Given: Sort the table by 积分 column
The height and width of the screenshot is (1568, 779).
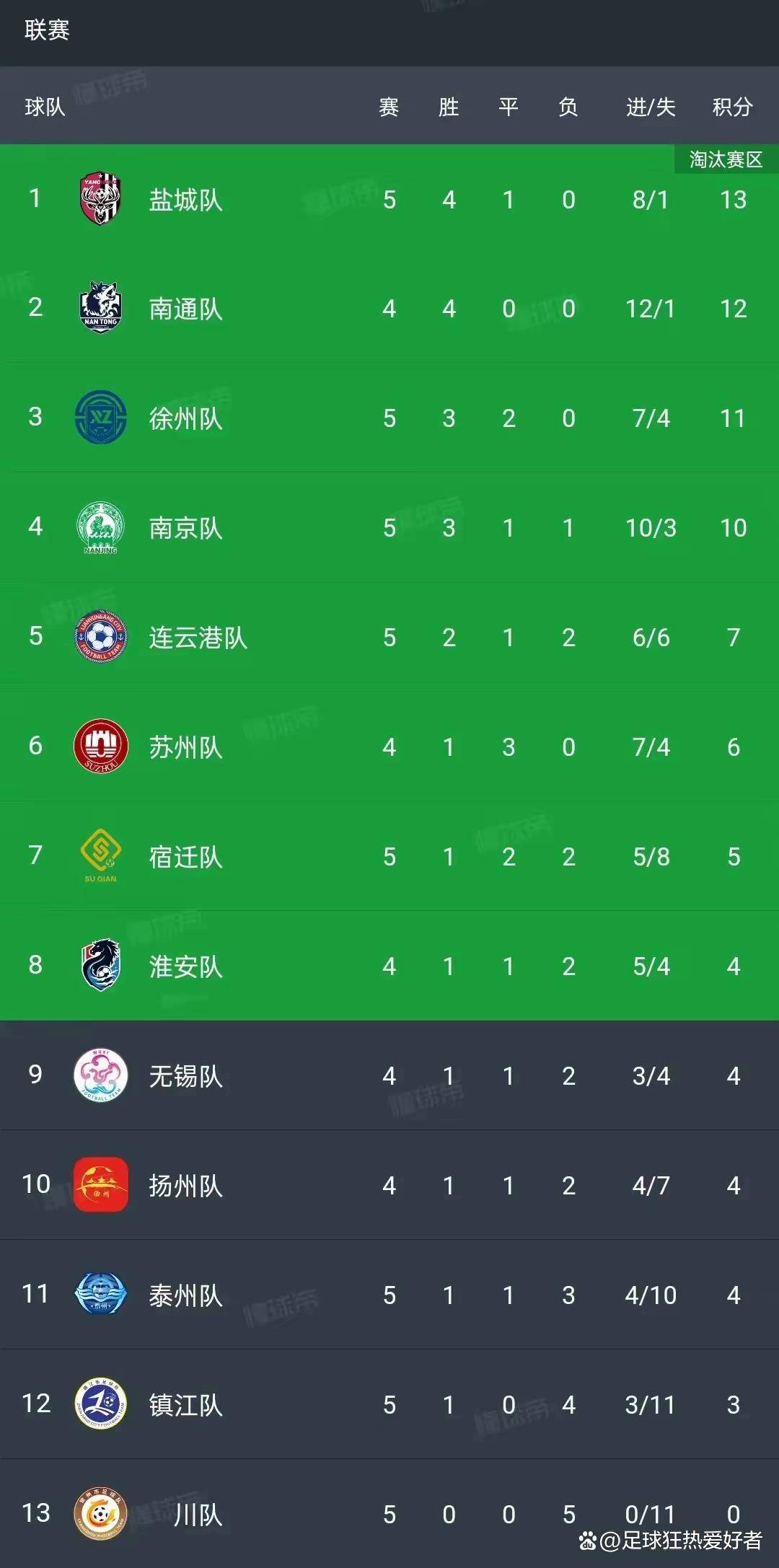Looking at the screenshot, I should (733, 107).
